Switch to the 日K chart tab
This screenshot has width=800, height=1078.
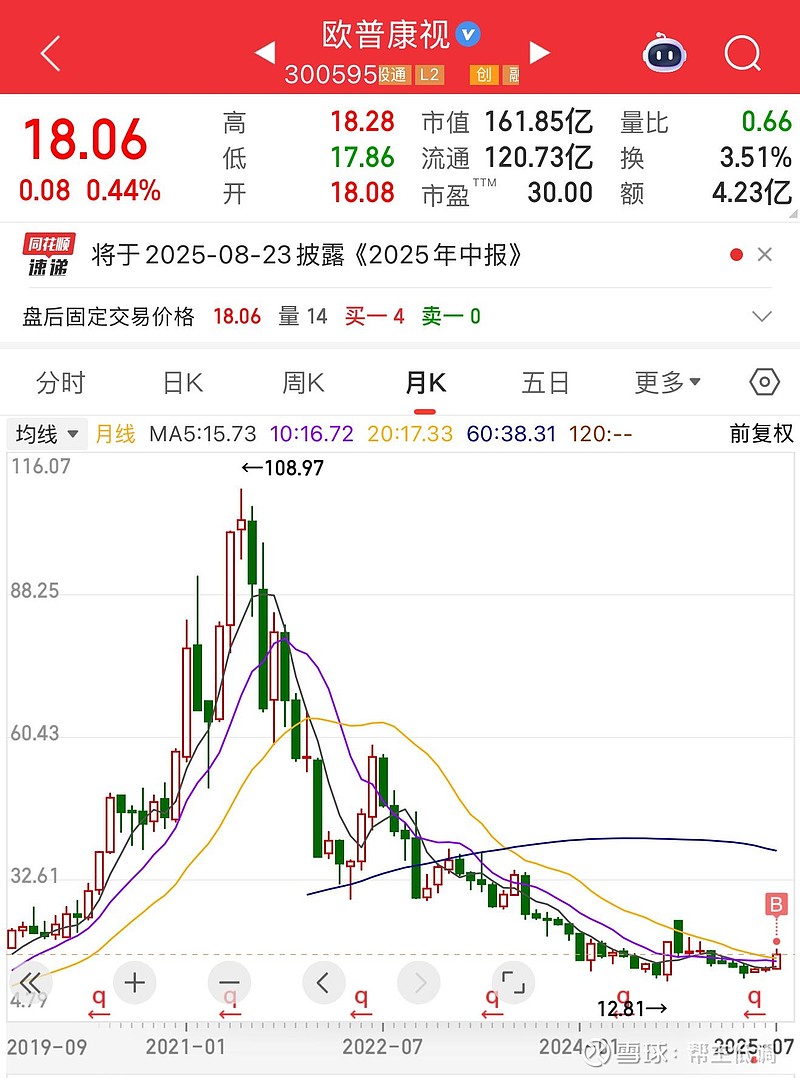pyautogui.click(x=183, y=383)
